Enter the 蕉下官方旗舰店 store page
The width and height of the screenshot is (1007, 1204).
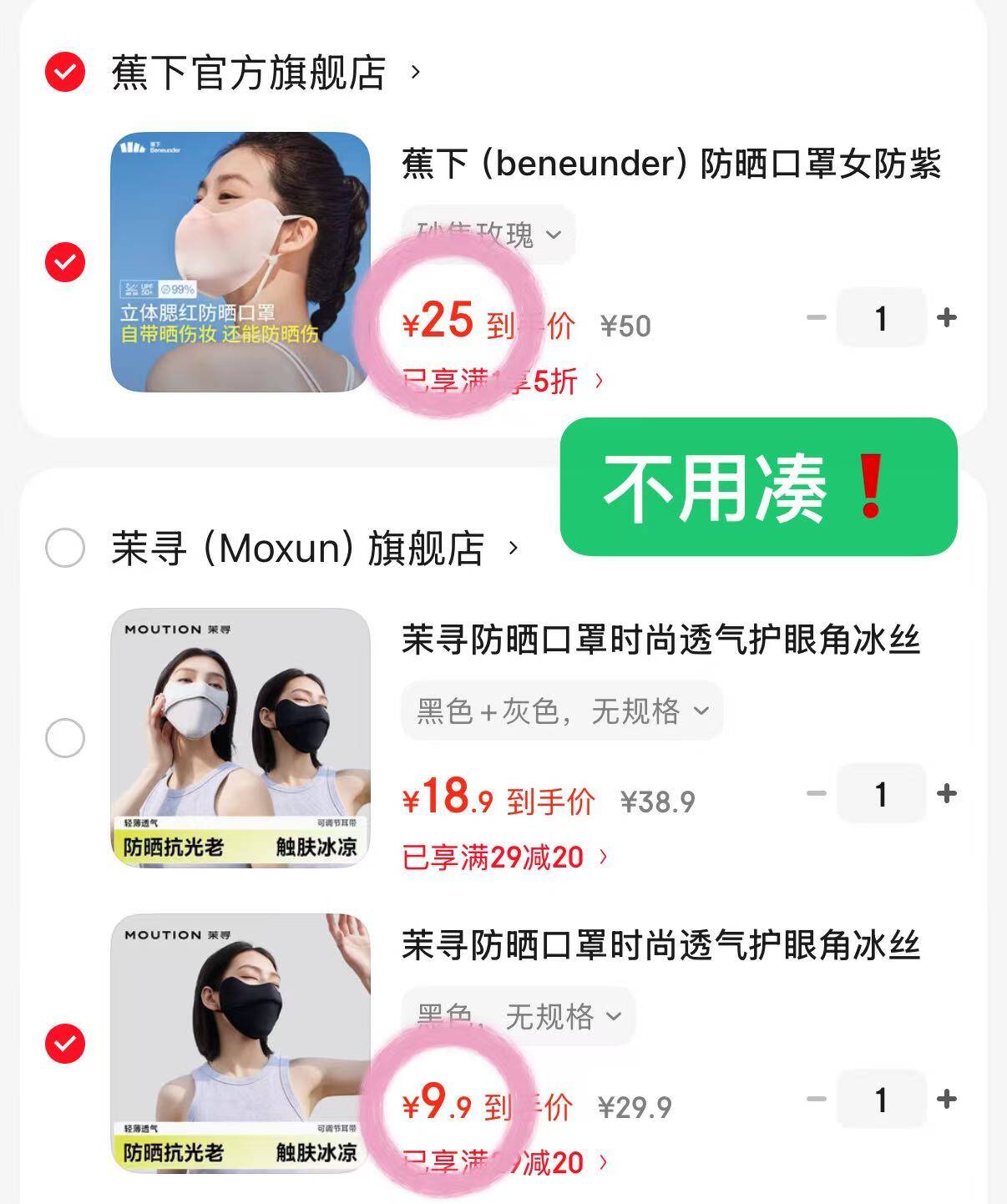247,72
